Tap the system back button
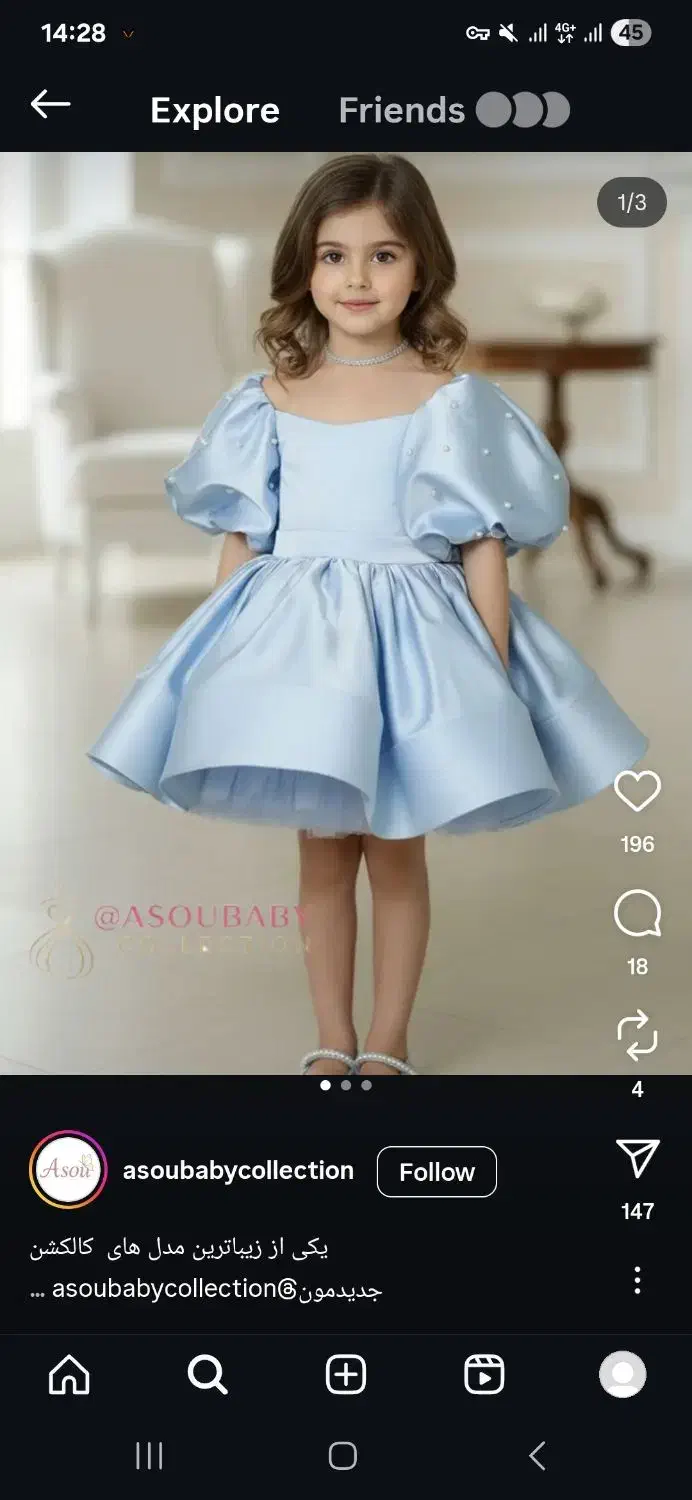 click(x=537, y=1456)
